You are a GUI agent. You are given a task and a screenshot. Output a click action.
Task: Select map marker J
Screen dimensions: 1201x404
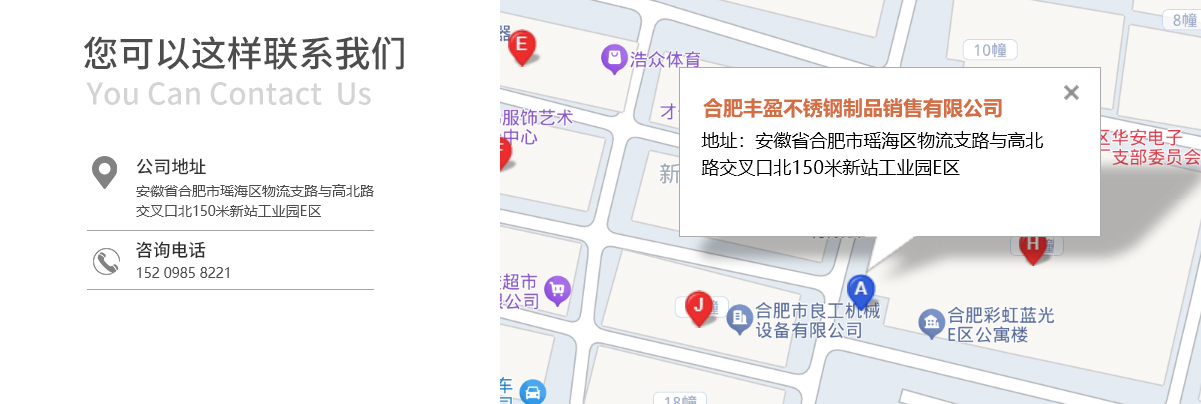tap(702, 307)
